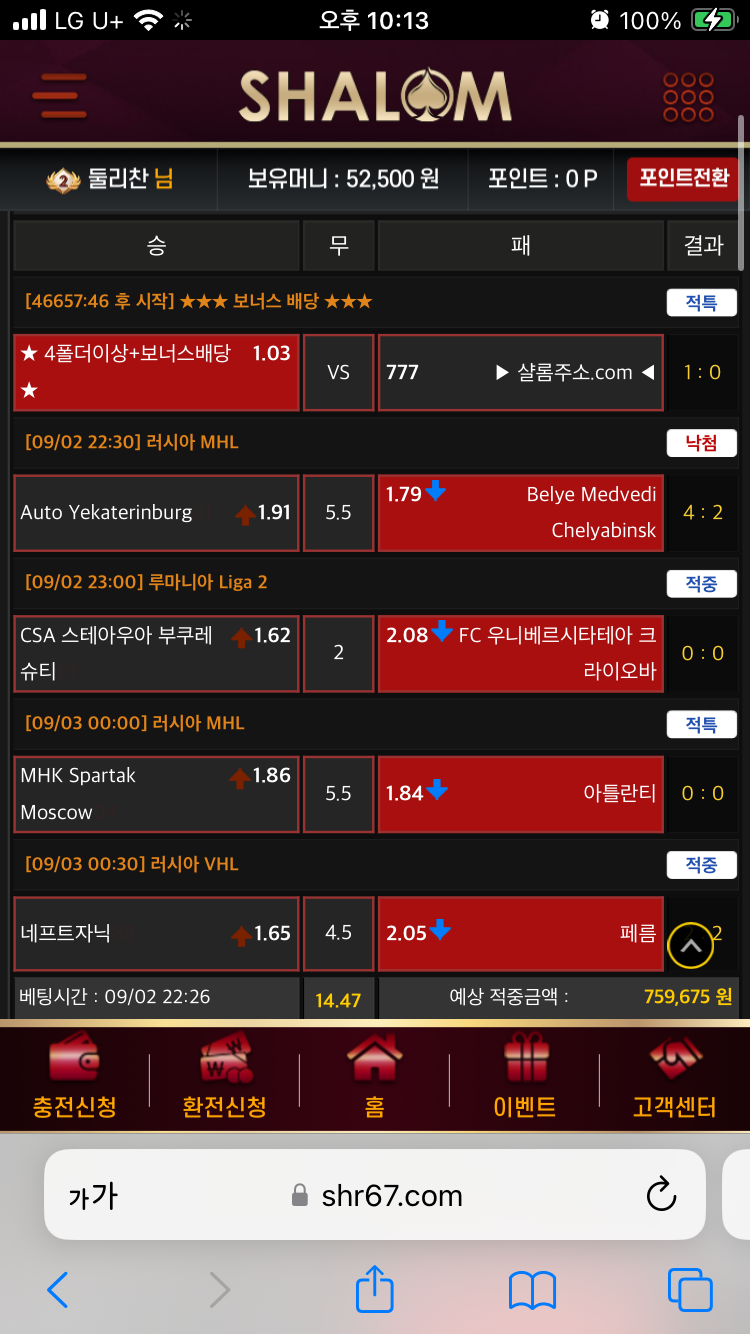Image resolution: width=750 pixels, height=1334 pixels.
Task: Tap the scroll-to-top arrow button
Action: pos(690,944)
